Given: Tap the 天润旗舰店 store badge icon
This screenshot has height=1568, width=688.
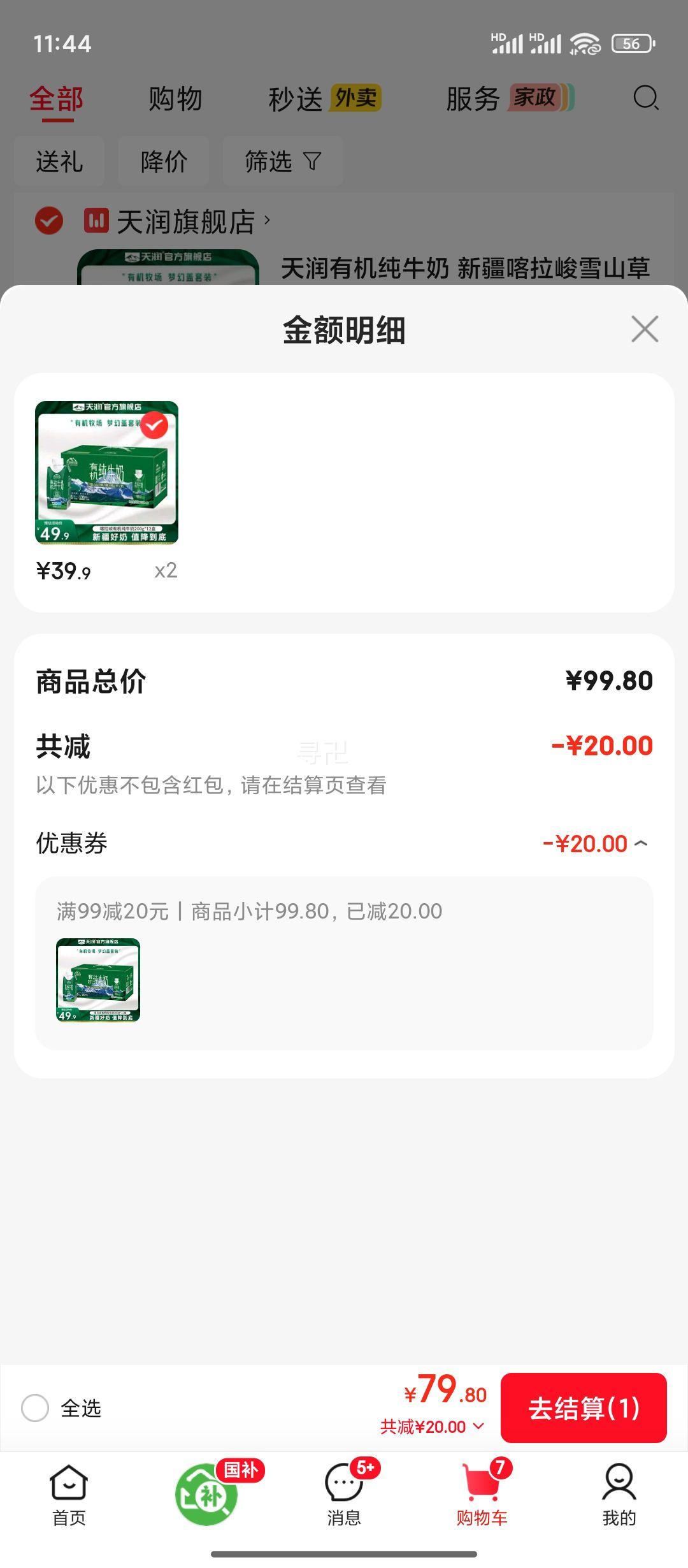Looking at the screenshot, I should click(94, 220).
